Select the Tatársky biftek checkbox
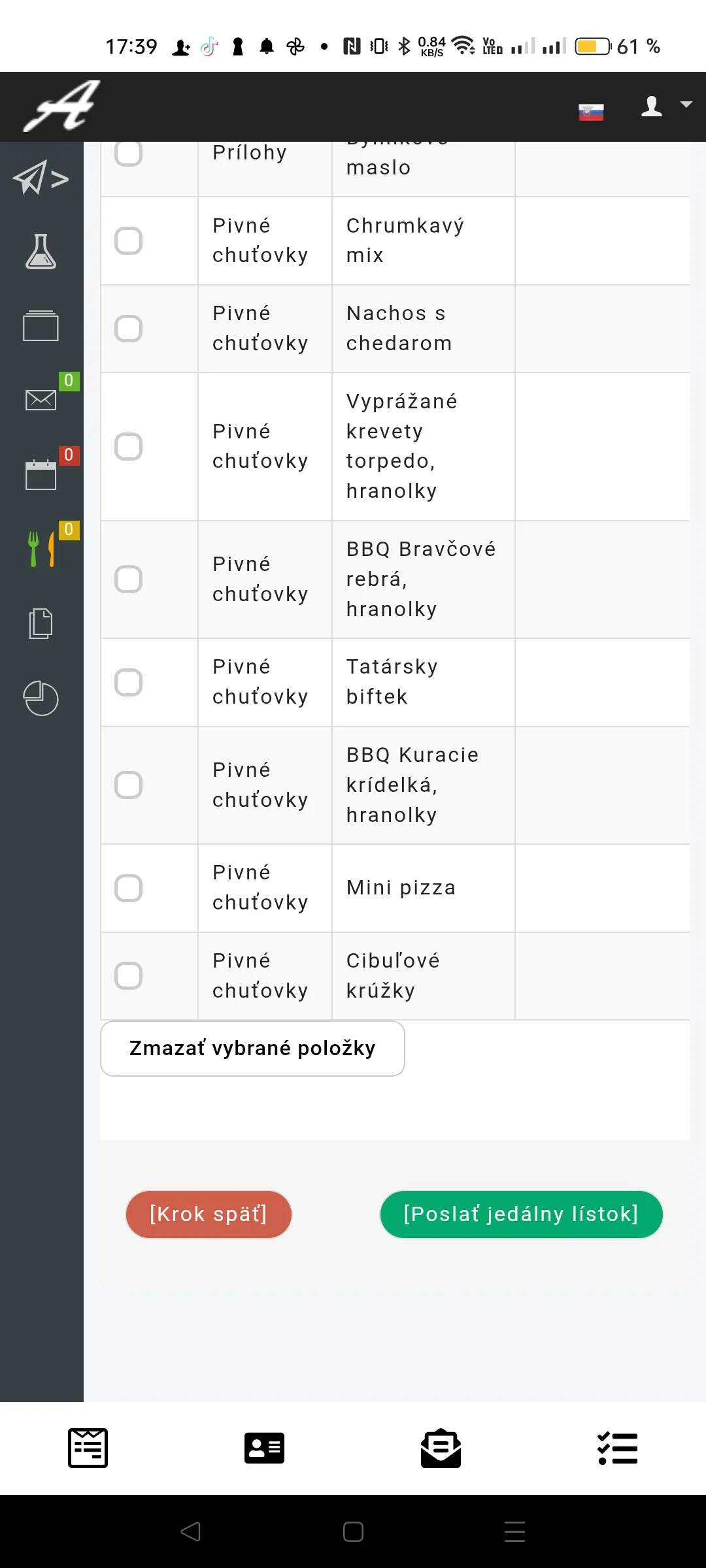 pyautogui.click(x=128, y=682)
